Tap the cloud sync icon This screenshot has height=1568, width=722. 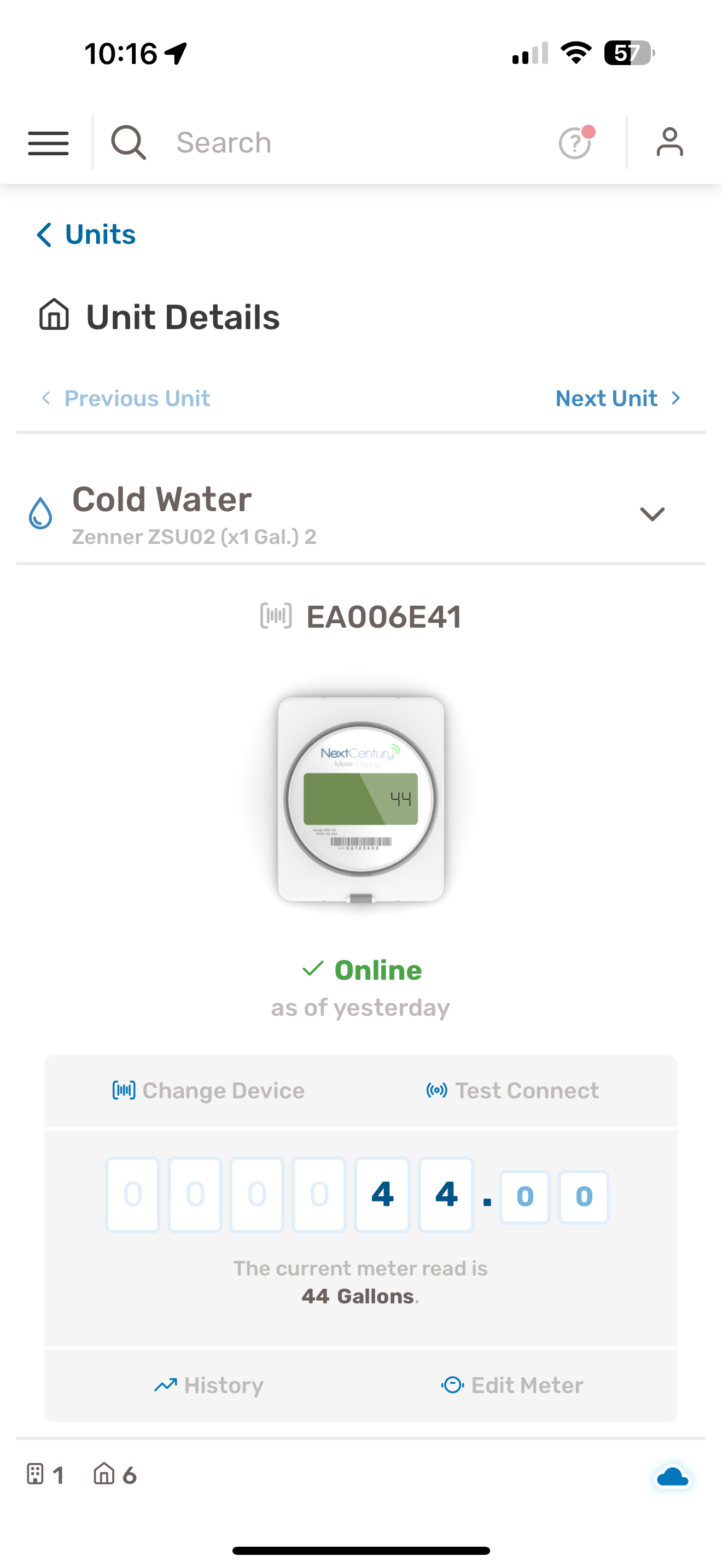673,1477
